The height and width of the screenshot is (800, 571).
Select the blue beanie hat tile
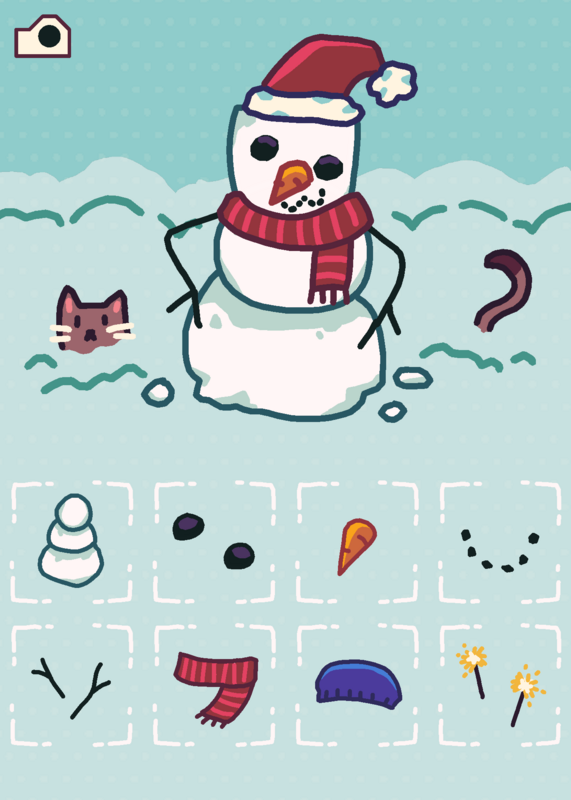click(357, 685)
